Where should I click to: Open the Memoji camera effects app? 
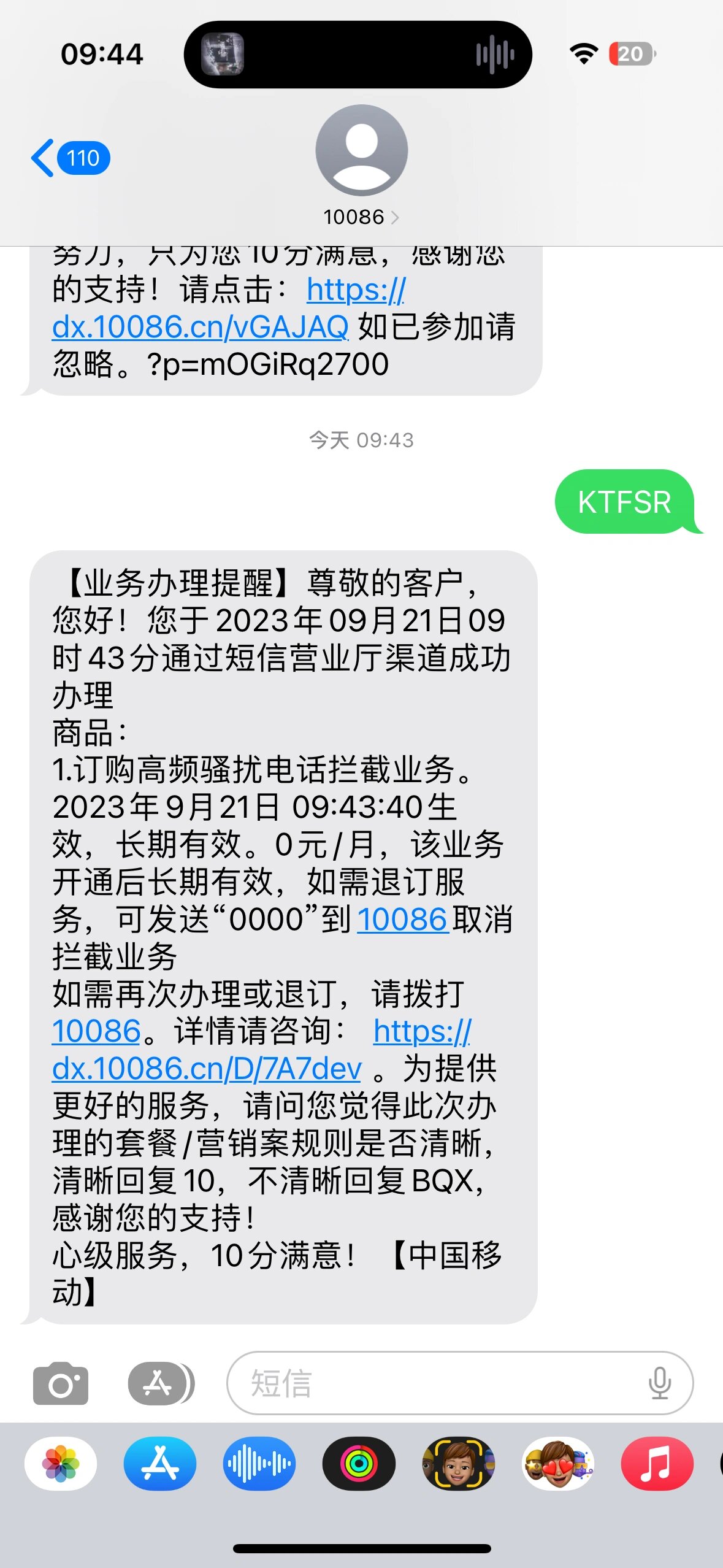(458, 1464)
